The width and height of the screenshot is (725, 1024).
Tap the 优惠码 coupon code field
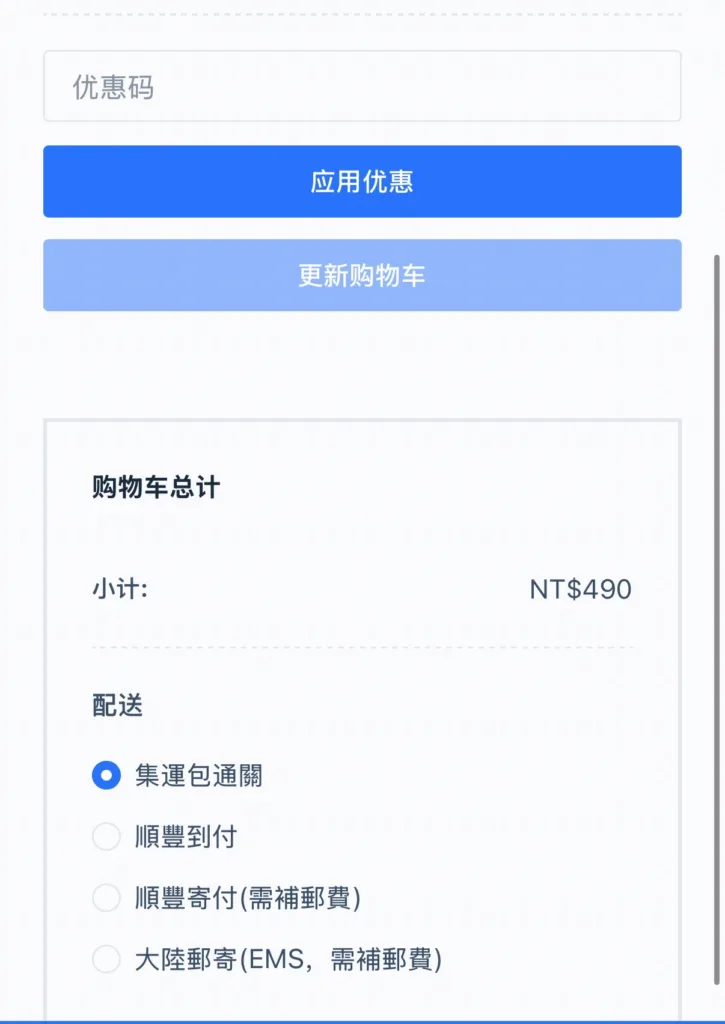[362, 87]
